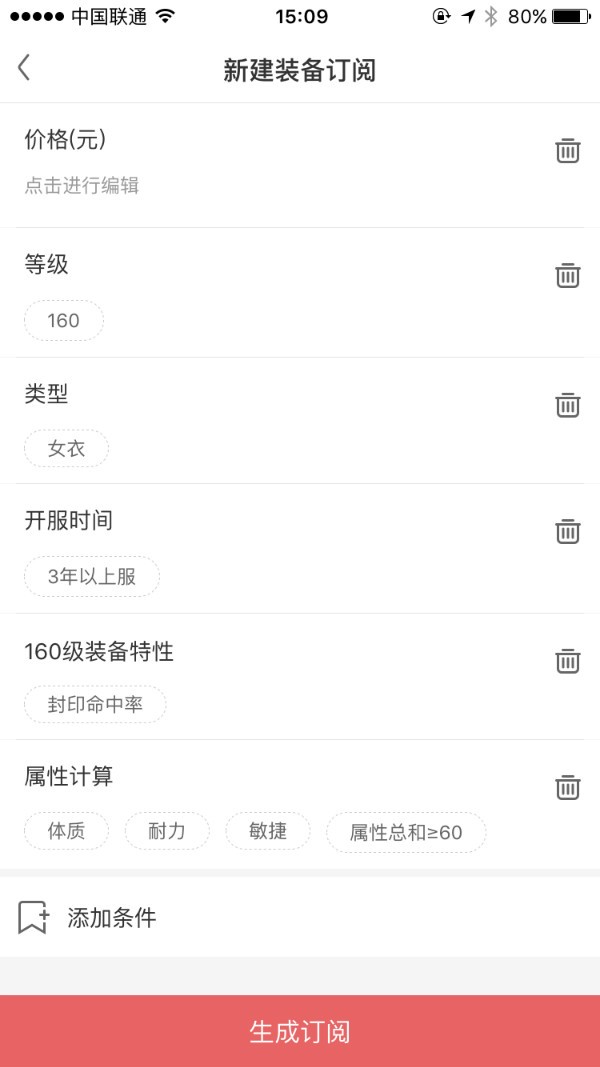600x1067 pixels.
Task: Tap 点击进行编辑 to edit price
Action: 82,186
